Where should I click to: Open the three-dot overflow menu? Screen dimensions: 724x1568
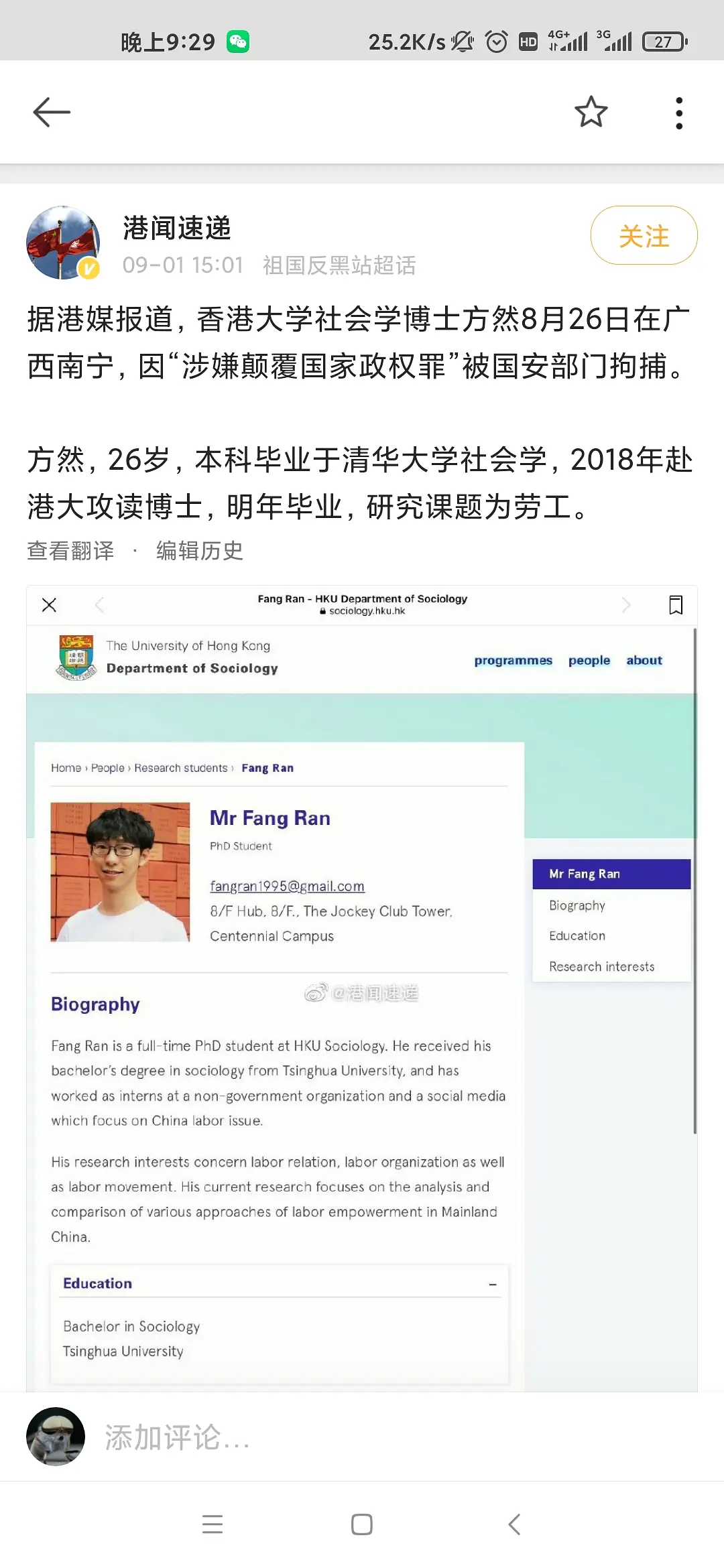click(x=678, y=113)
